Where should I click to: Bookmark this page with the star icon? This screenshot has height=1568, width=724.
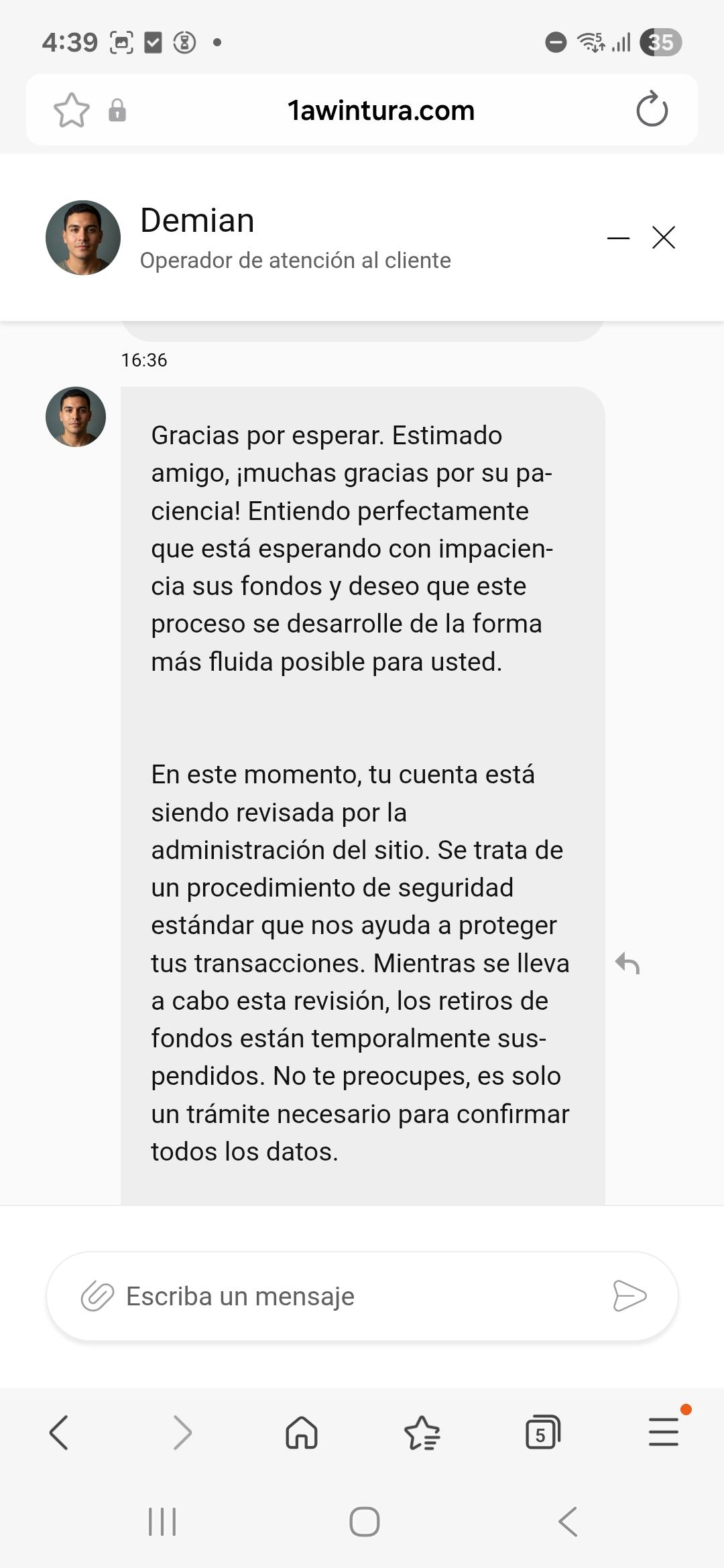pyautogui.click(x=71, y=110)
